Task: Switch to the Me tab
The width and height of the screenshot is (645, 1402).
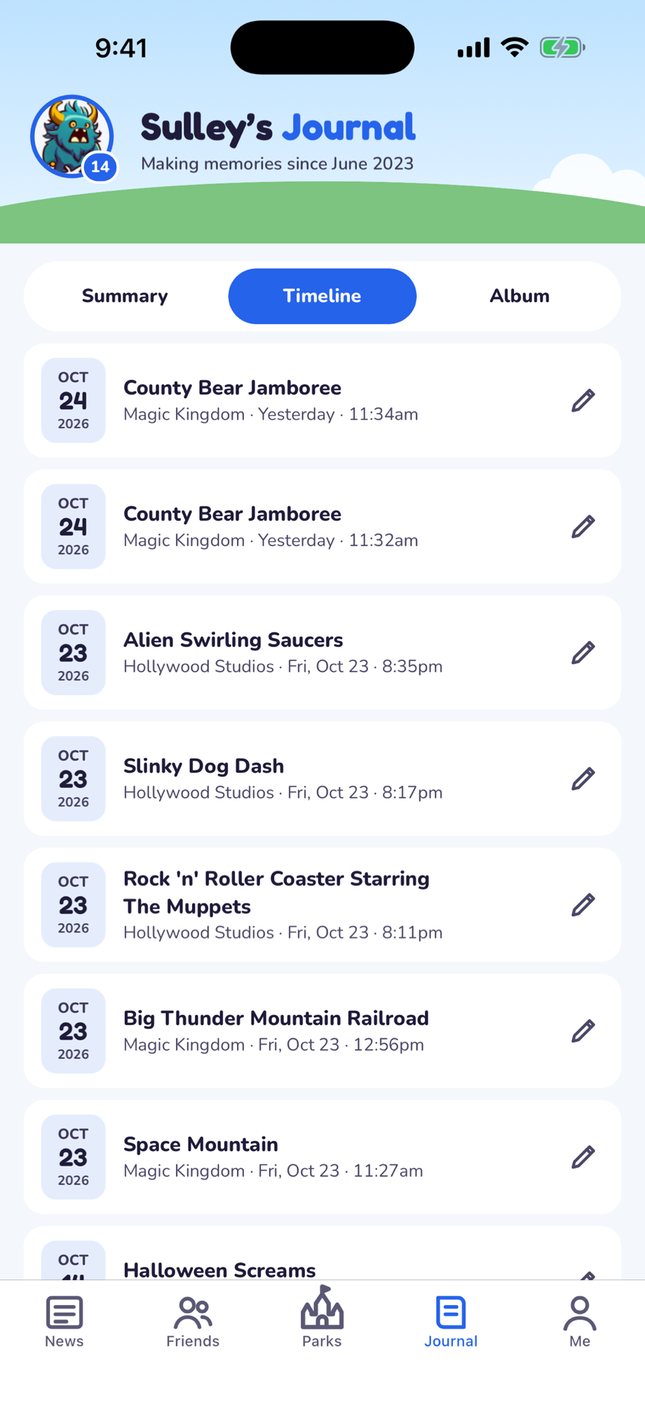Action: [580, 1320]
